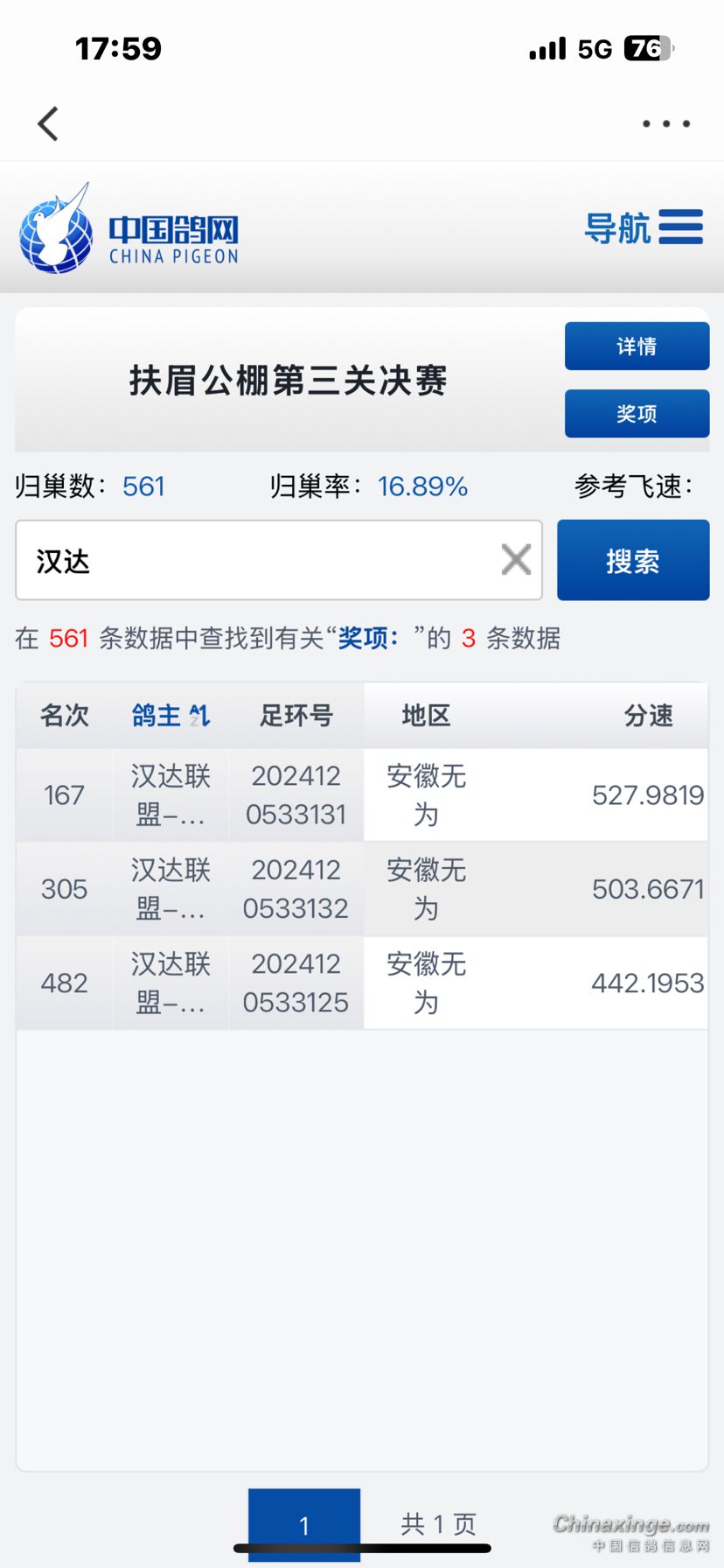Image resolution: width=724 pixels, height=1568 pixels.
Task: Select page 1 in pagination
Action: [303, 1525]
